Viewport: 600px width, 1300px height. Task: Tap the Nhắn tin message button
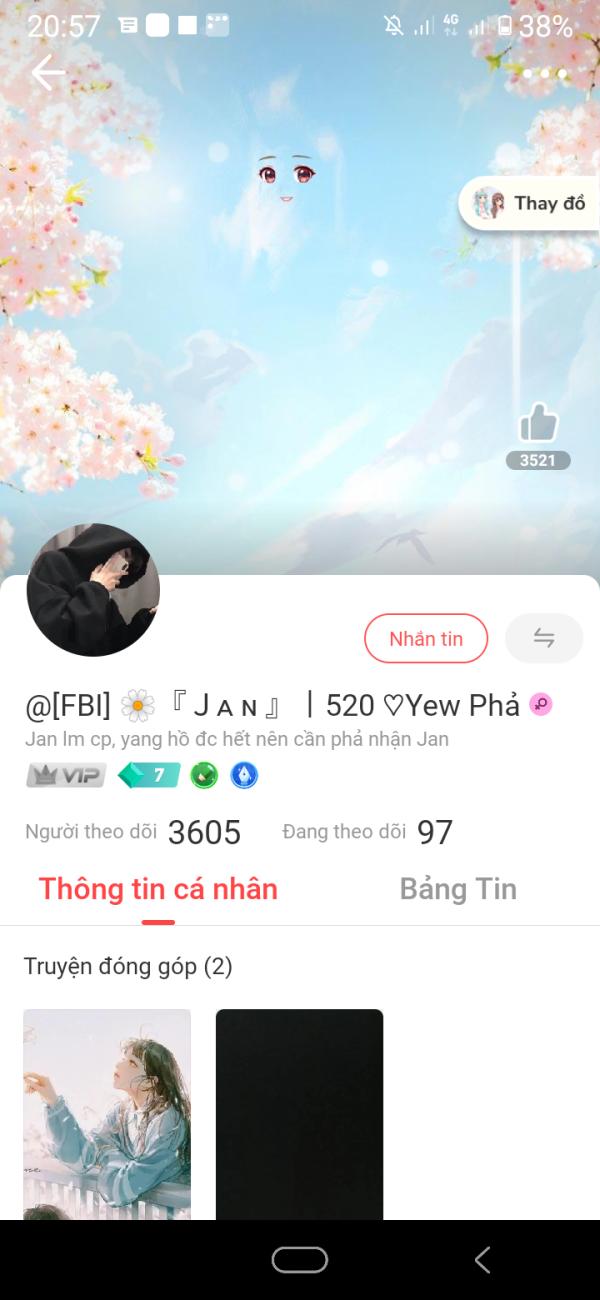(426, 638)
